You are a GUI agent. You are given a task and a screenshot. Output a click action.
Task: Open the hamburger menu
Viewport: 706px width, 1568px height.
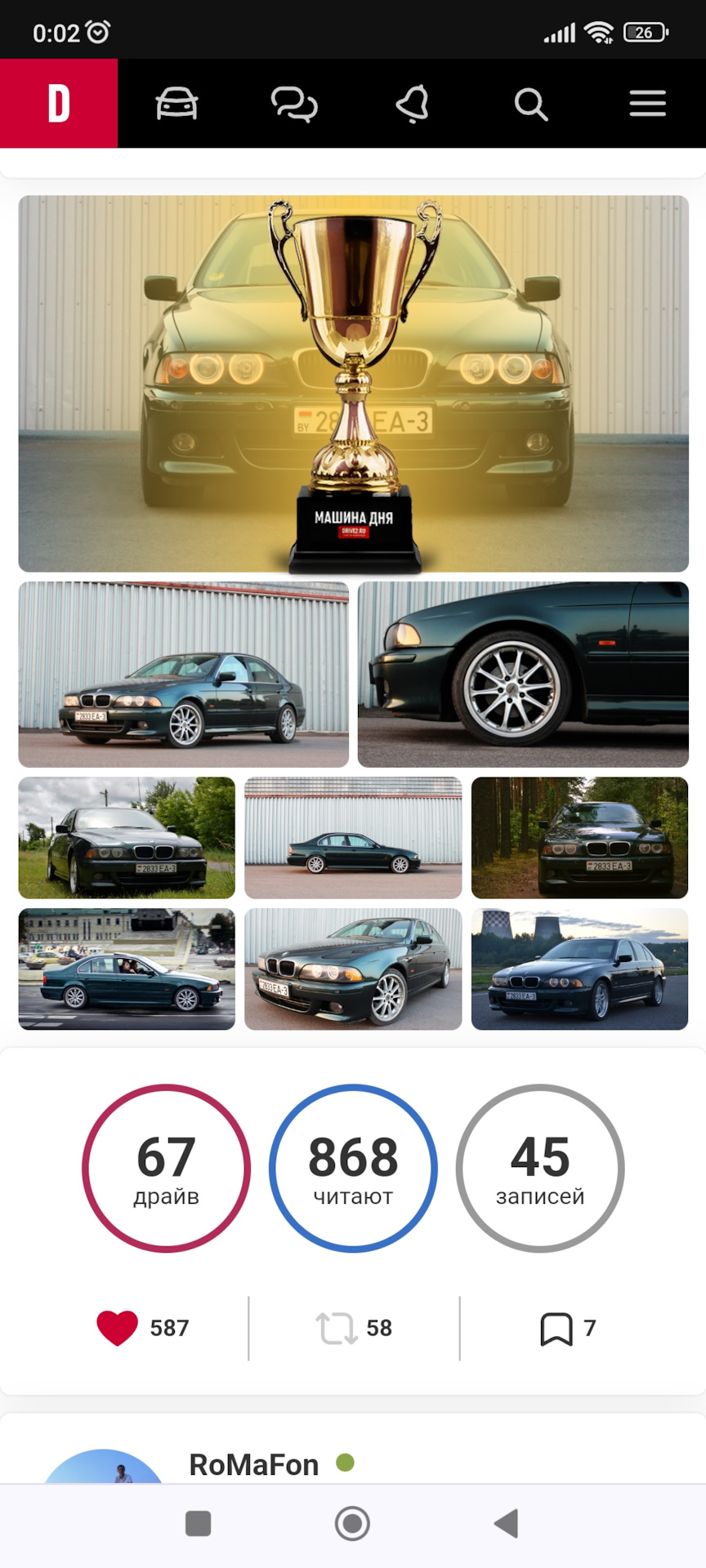647,104
